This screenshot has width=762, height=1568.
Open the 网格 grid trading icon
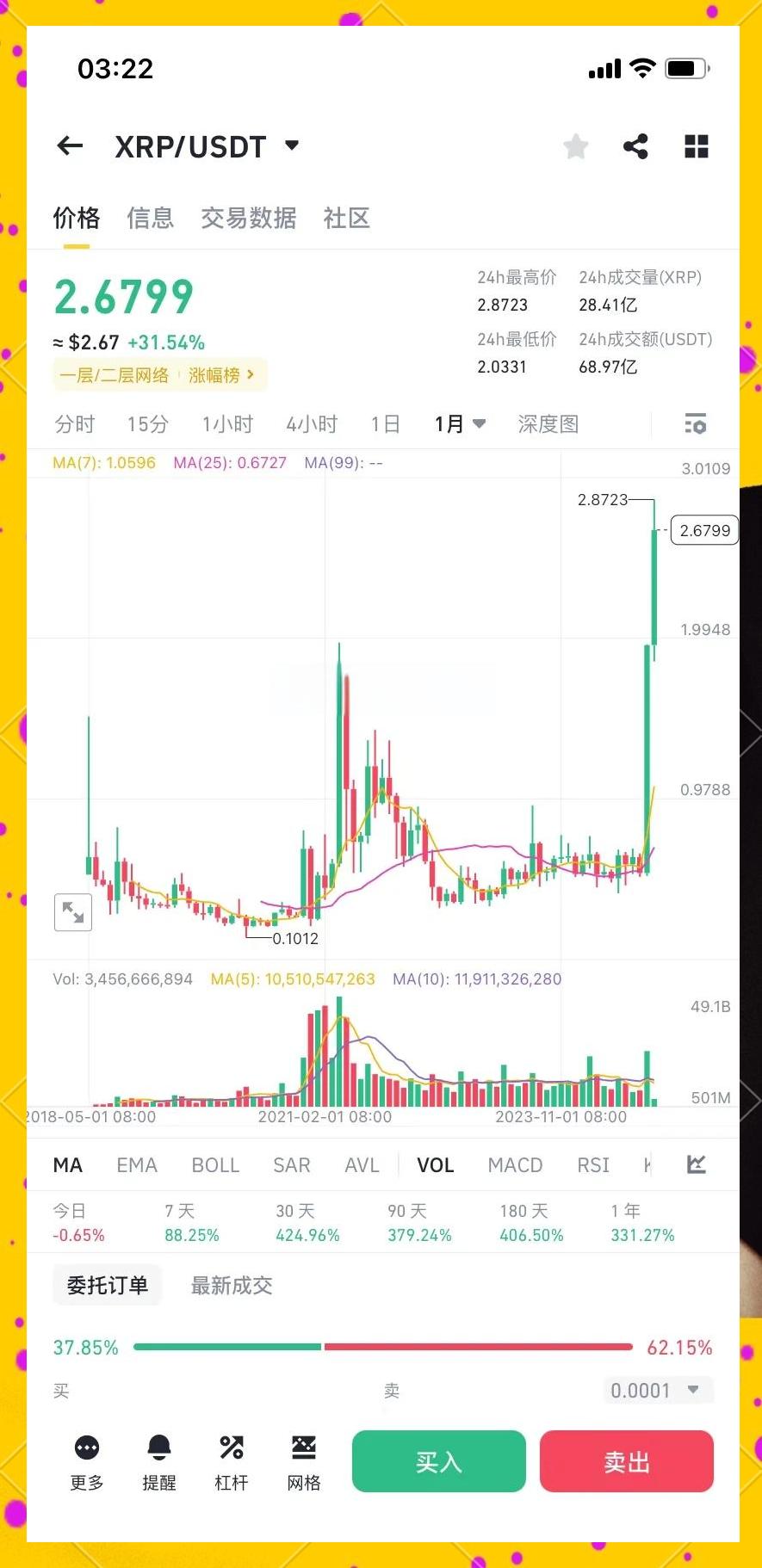(303, 1460)
